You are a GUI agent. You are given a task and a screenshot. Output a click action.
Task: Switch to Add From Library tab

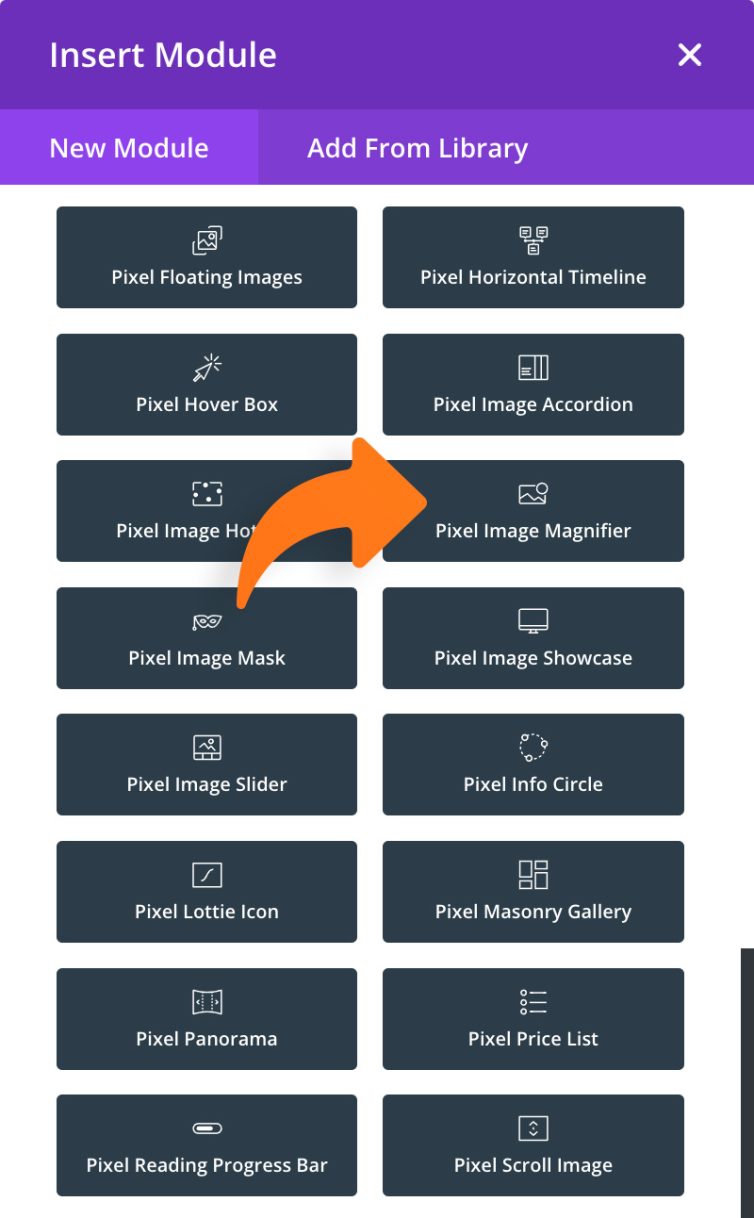point(417,148)
